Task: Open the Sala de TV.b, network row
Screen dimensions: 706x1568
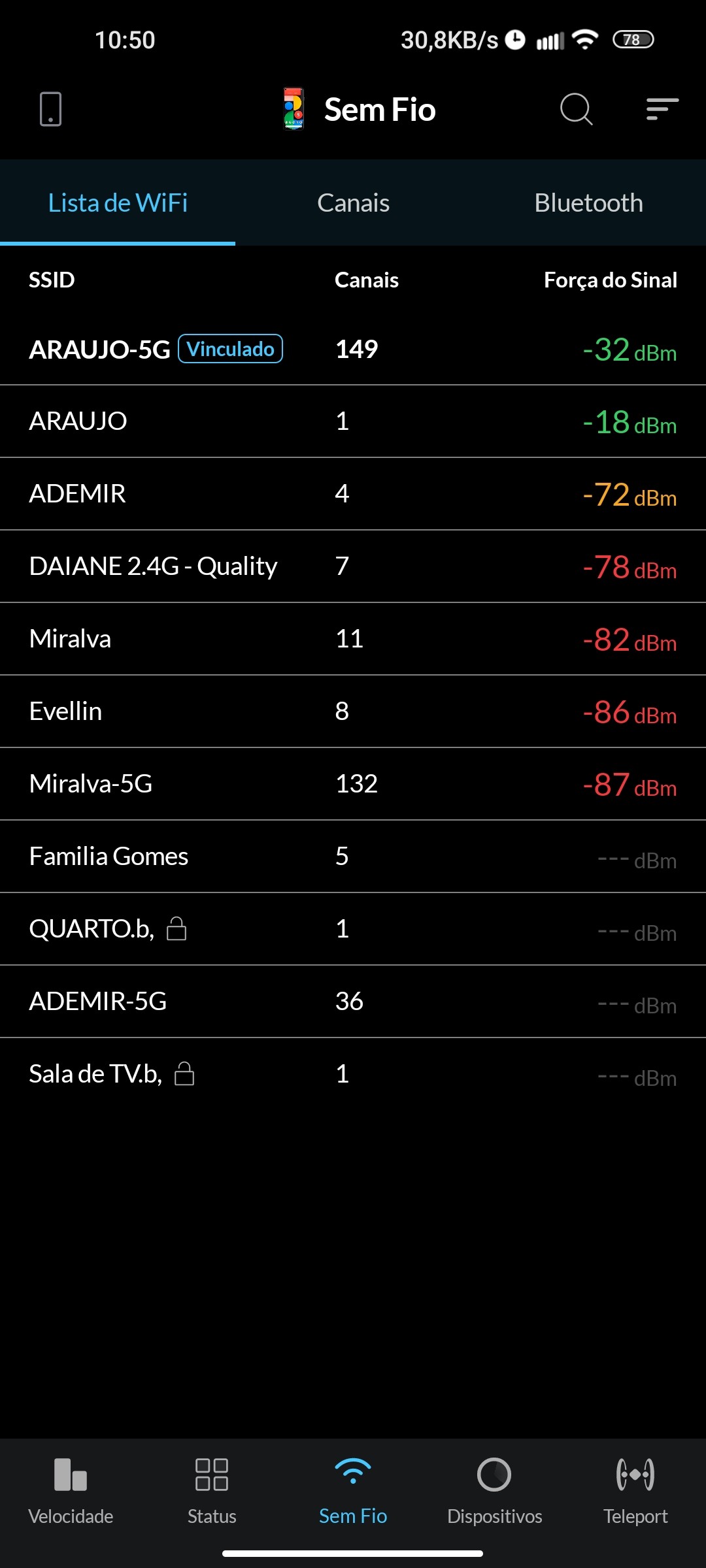Action: (353, 1074)
